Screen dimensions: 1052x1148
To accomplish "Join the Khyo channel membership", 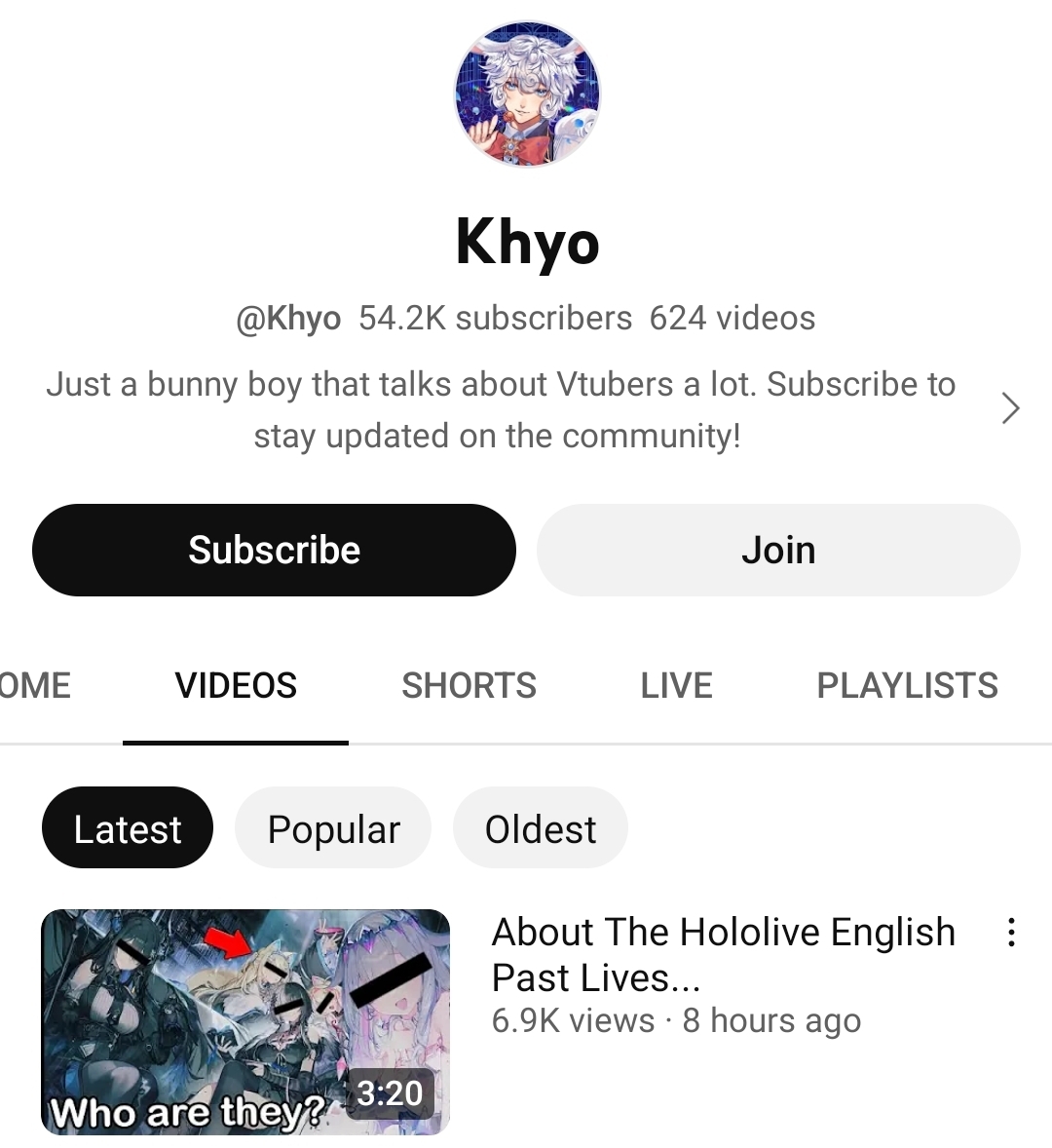I will [x=777, y=550].
